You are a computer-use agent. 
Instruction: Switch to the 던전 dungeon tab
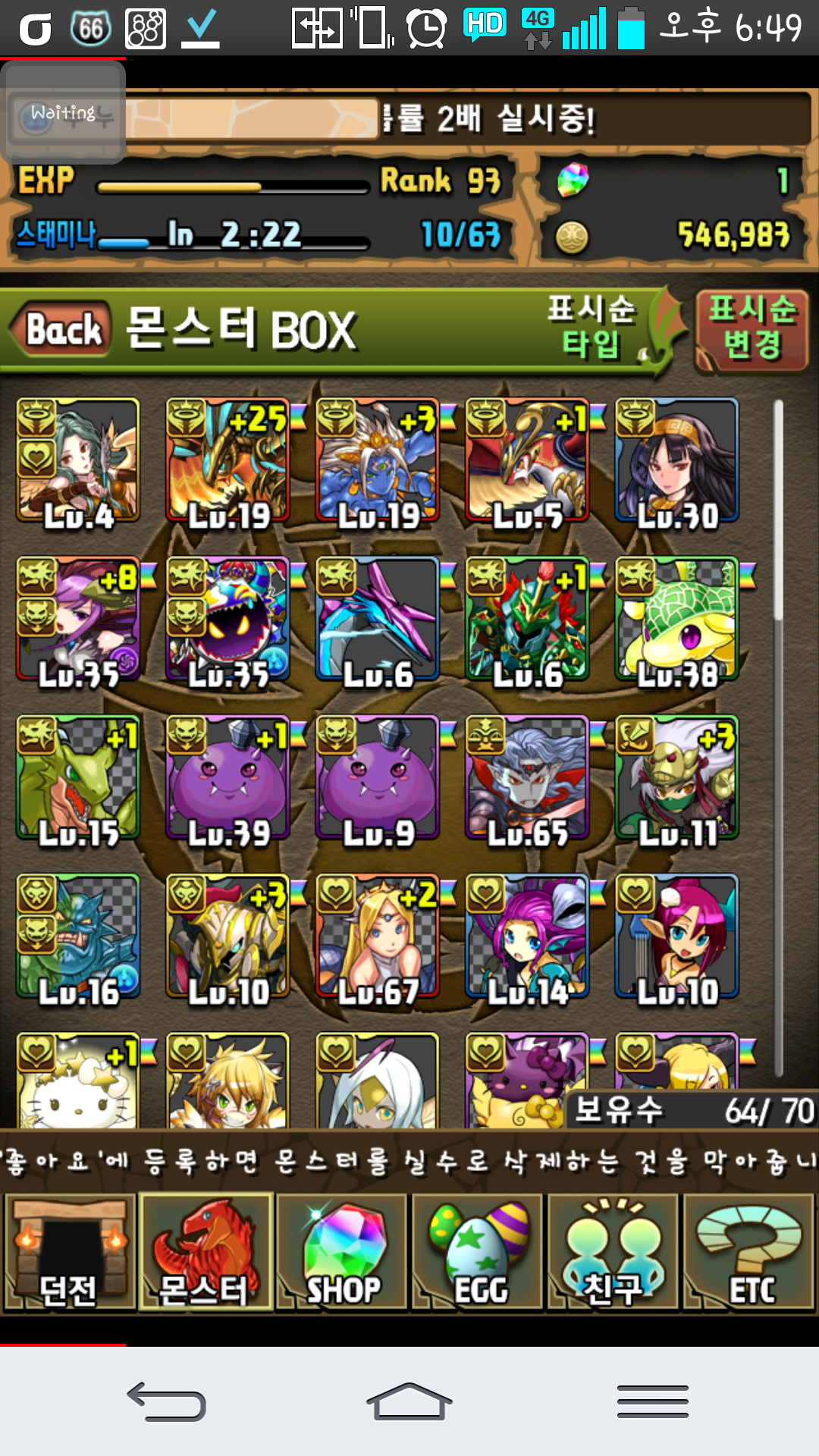pos(70,1252)
